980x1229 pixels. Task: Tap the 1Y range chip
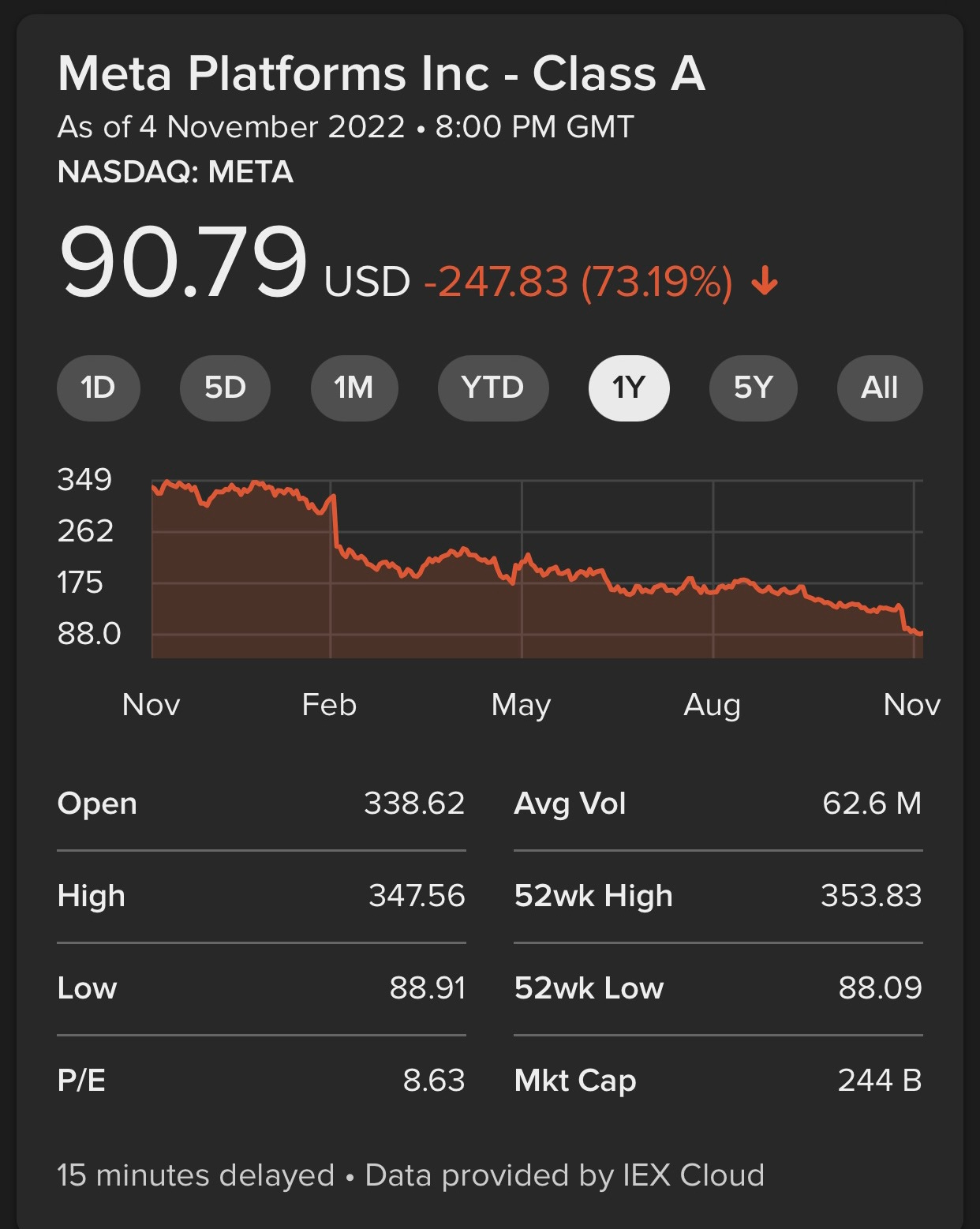(x=629, y=388)
